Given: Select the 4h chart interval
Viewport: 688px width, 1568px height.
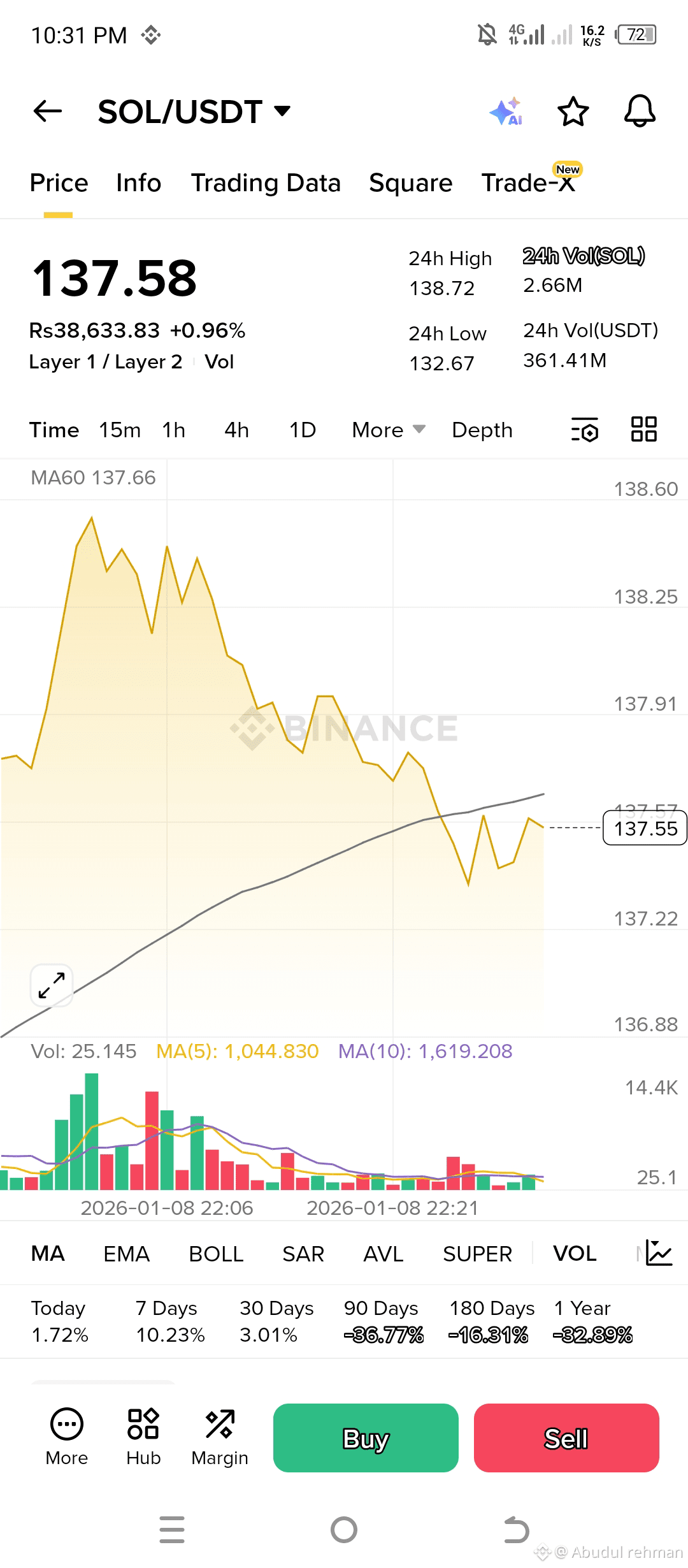Looking at the screenshot, I should (236, 430).
